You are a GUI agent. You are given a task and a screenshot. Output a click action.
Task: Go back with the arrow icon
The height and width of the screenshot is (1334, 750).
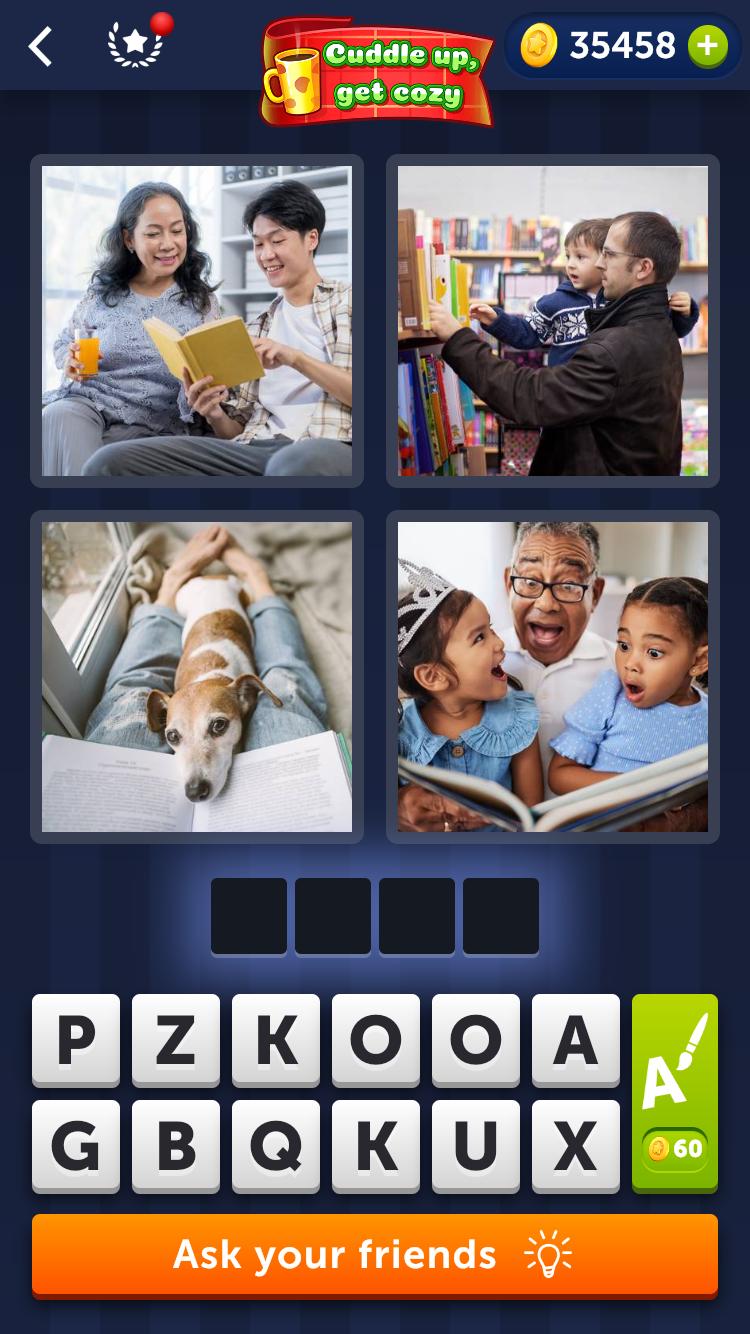(40, 46)
